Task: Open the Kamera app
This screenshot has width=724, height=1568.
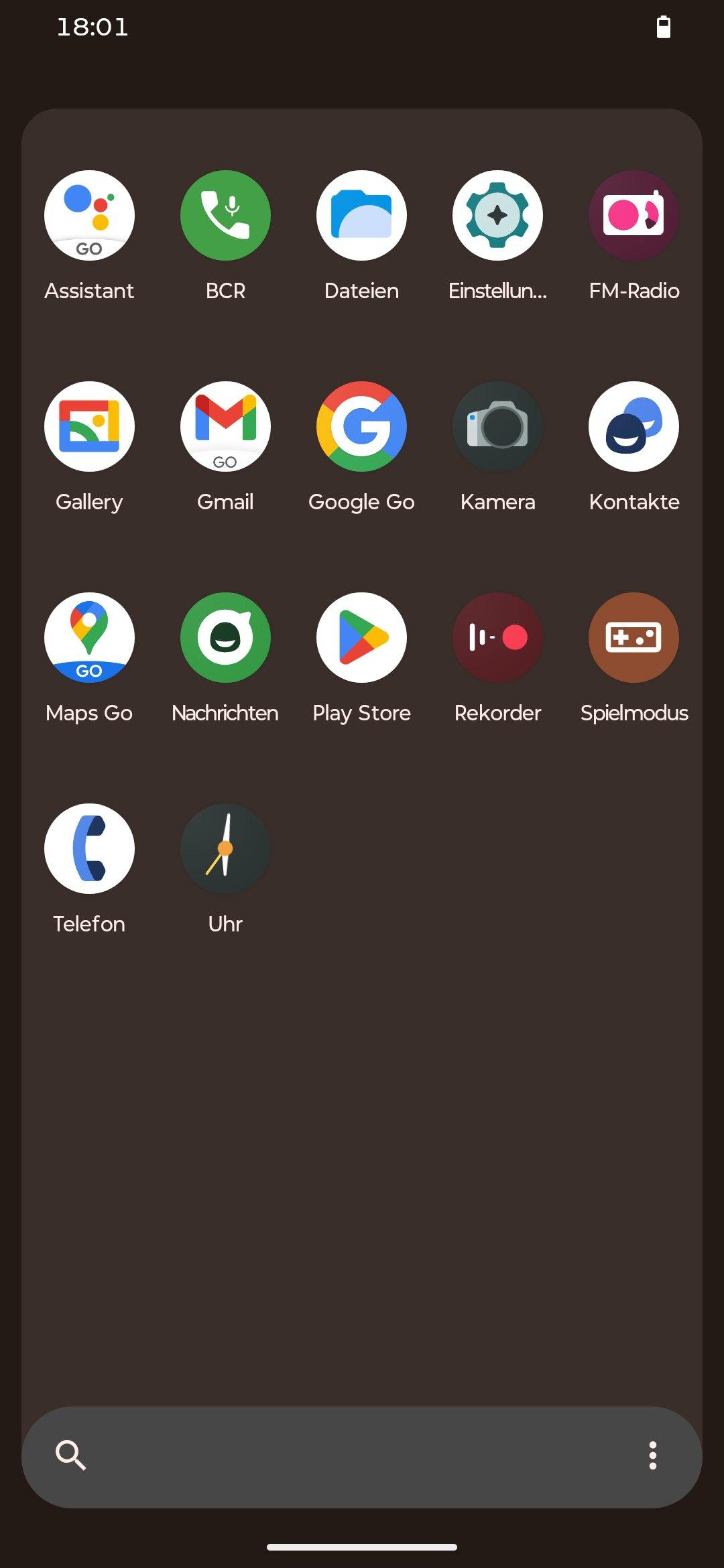Action: click(x=497, y=426)
